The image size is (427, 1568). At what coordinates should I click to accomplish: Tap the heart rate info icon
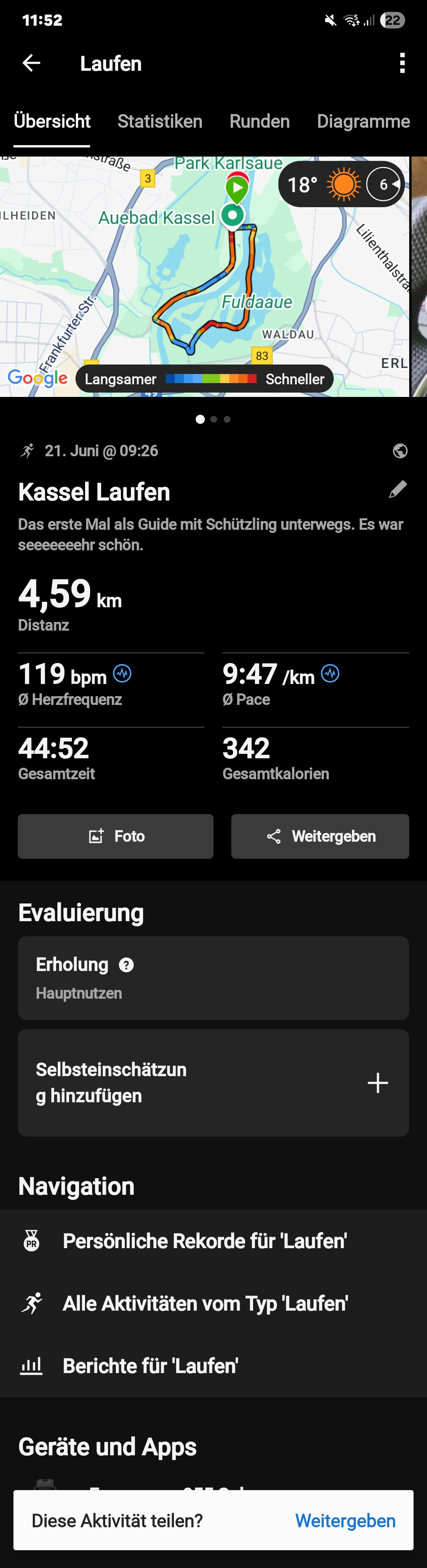[x=123, y=673]
